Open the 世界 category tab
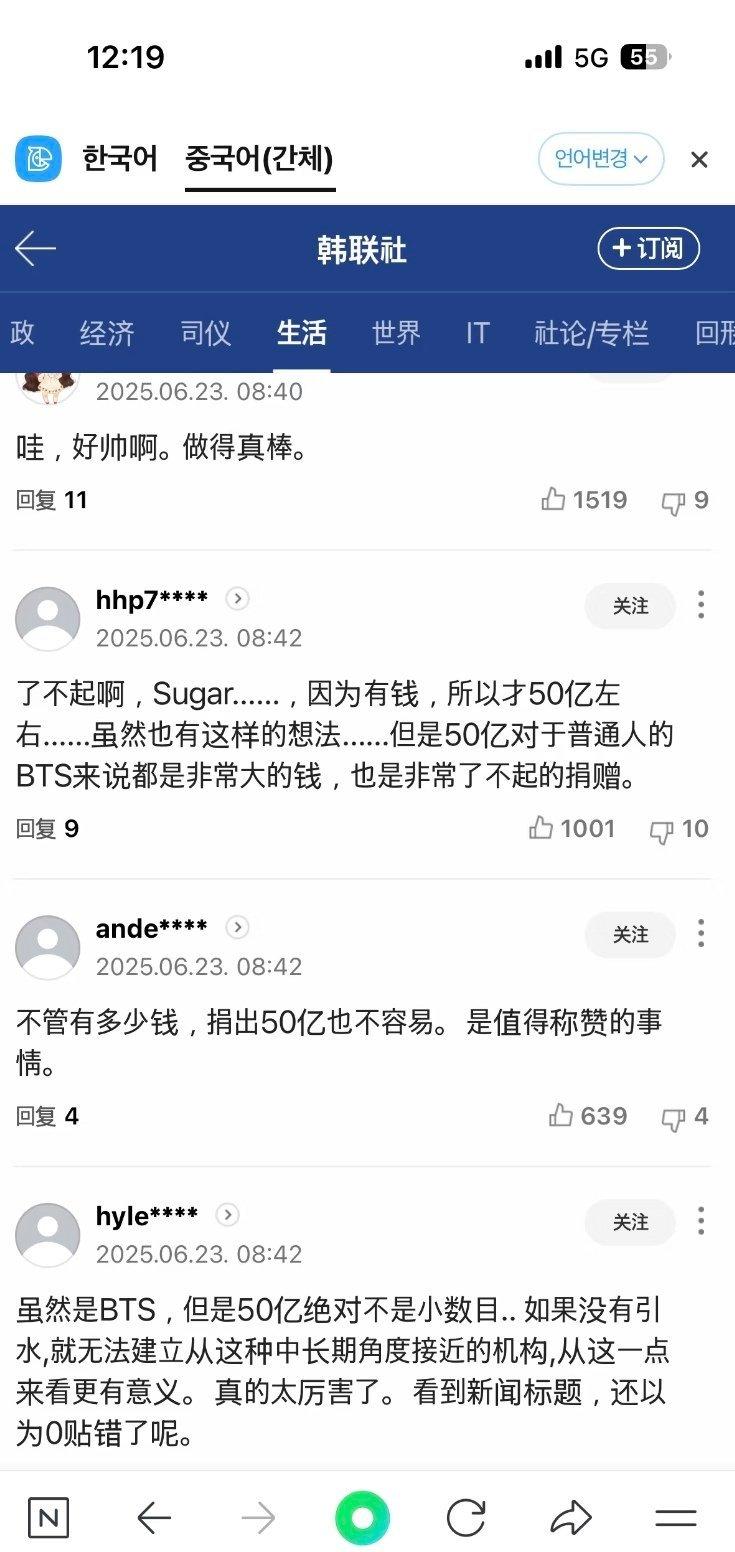 396,333
